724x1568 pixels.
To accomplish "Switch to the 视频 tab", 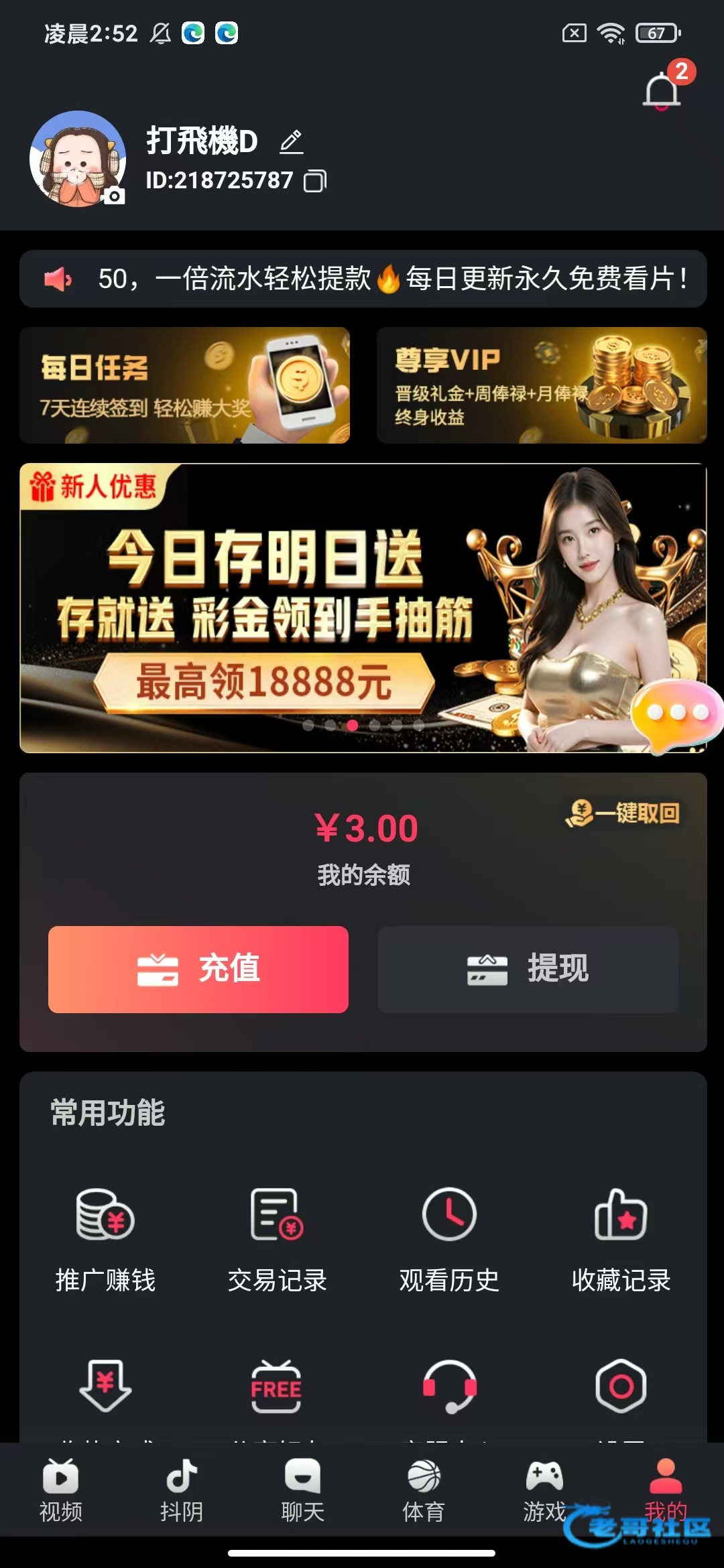I will tap(61, 1490).
